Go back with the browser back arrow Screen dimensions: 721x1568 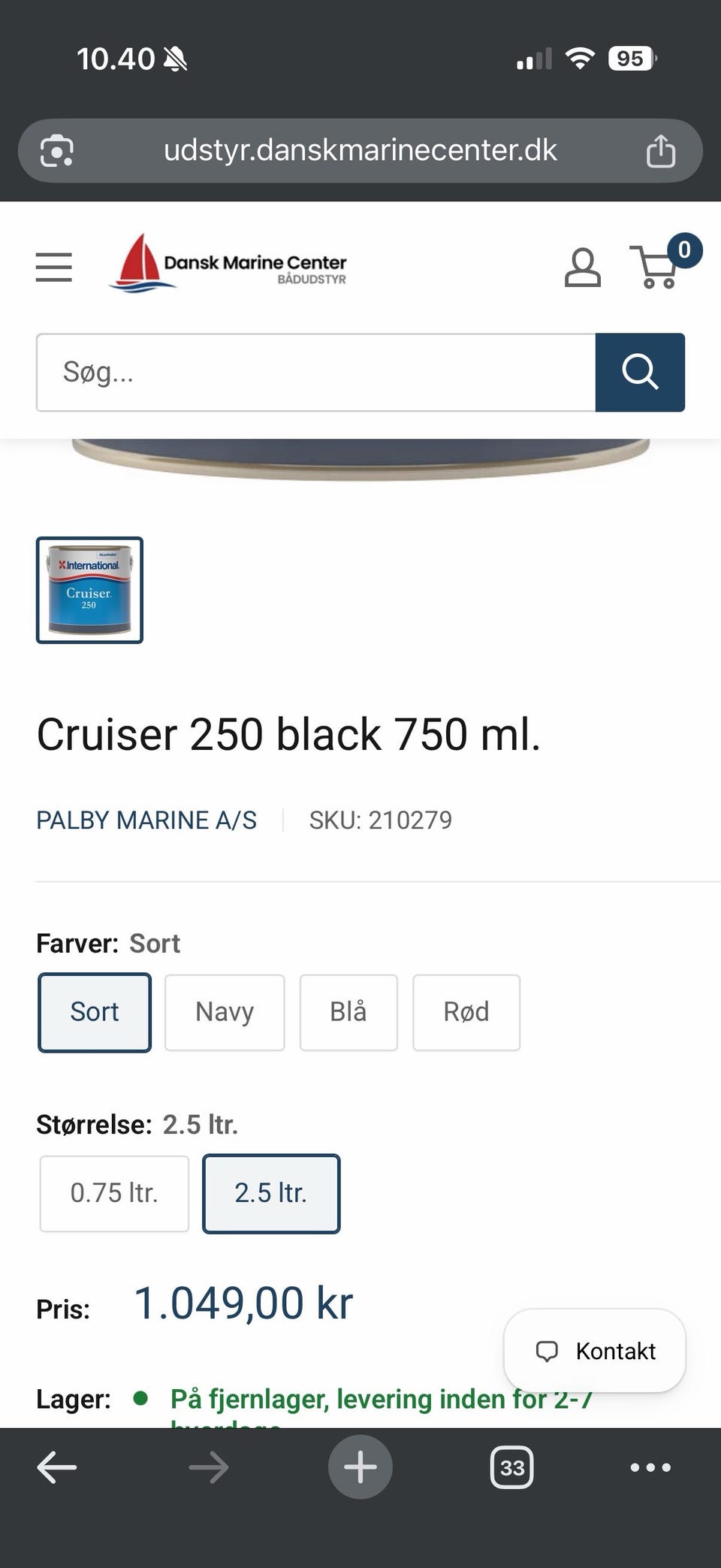point(57,1467)
